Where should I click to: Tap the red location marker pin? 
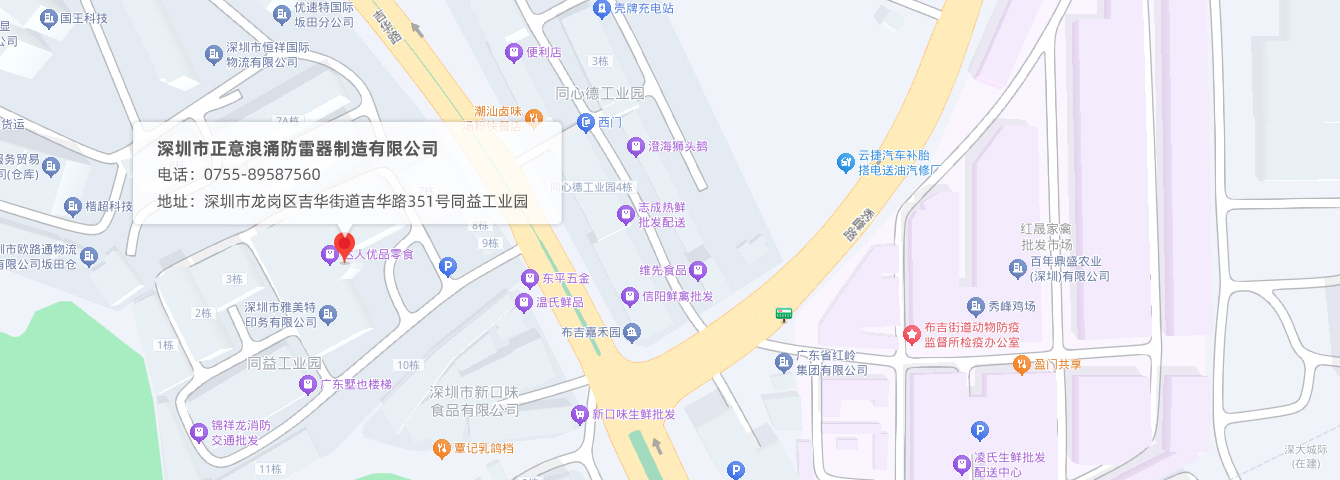tap(345, 246)
